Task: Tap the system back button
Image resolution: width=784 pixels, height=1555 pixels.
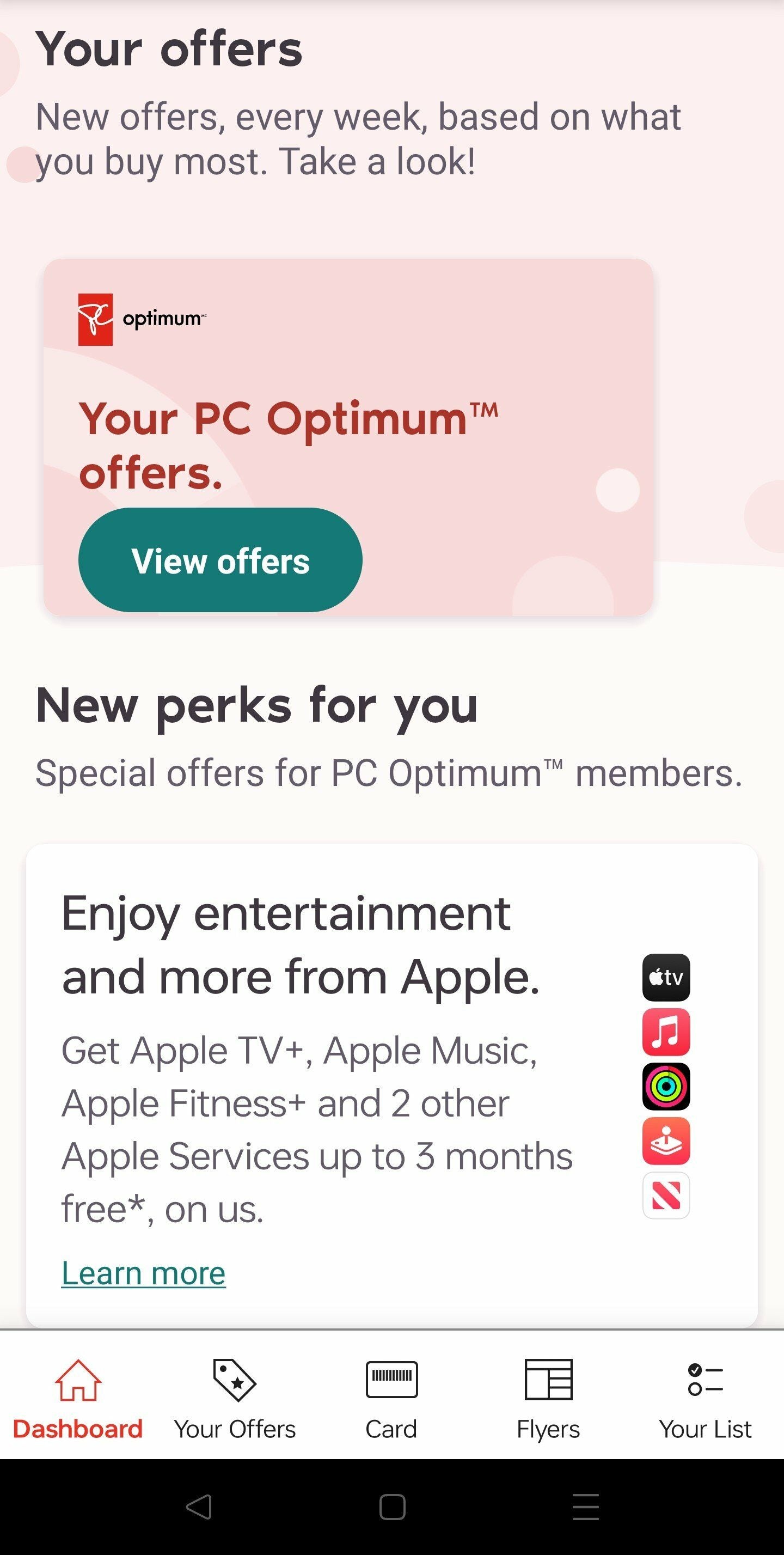Action: pos(199,1507)
